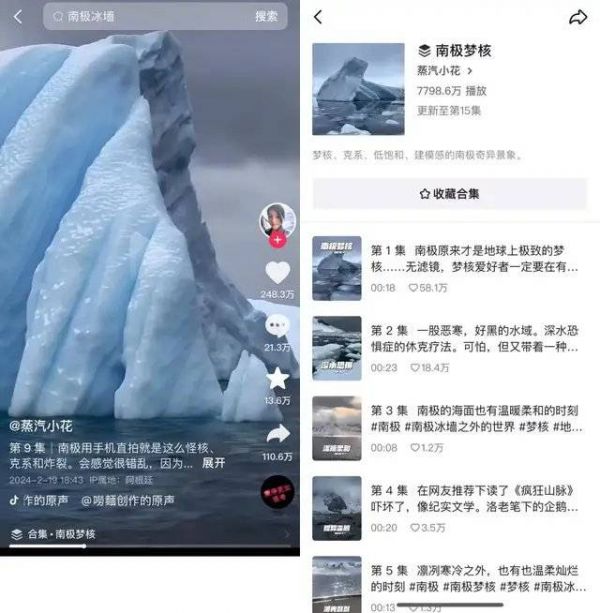Tap the 搜索 button
This screenshot has height=613, width=600.
266,16
